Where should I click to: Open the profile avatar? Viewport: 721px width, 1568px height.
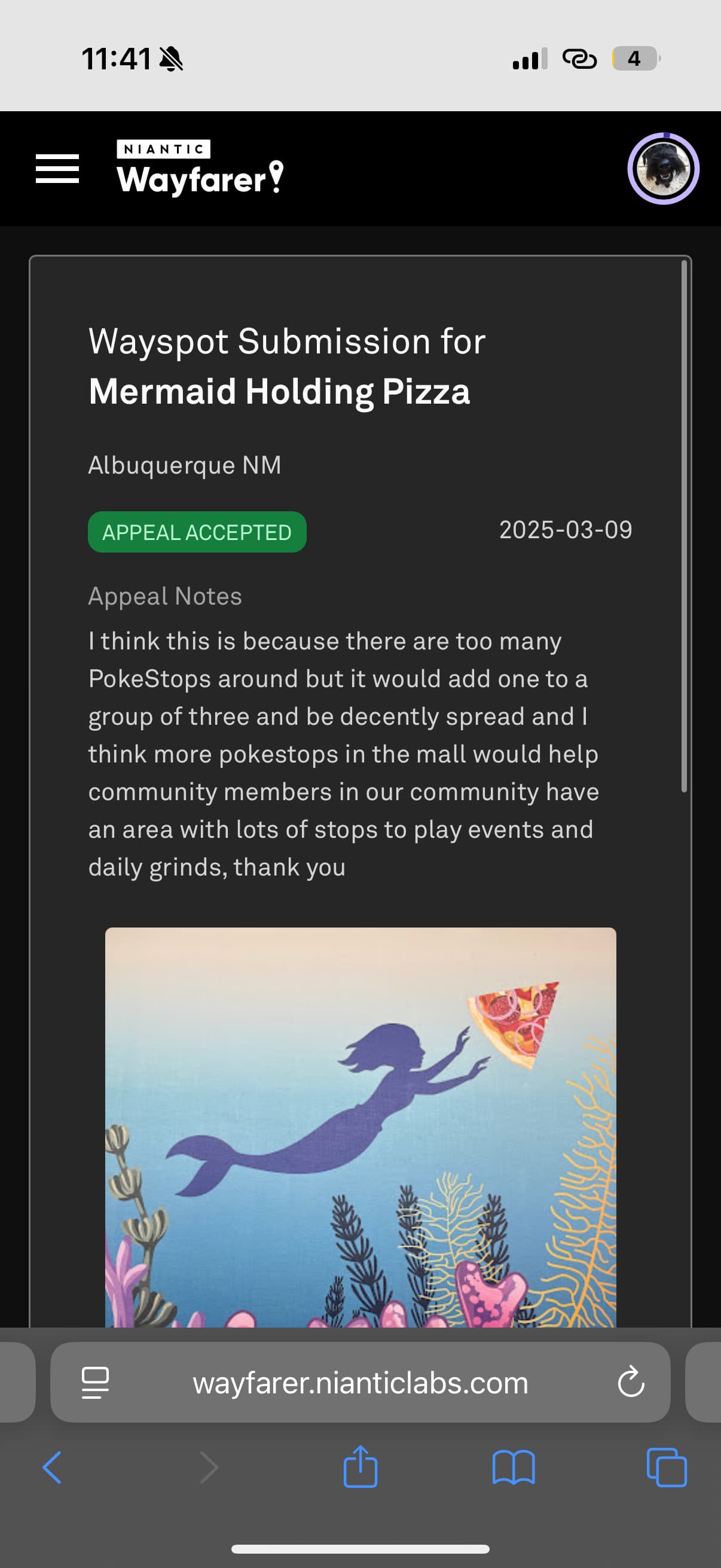click(x=662, y=169)
